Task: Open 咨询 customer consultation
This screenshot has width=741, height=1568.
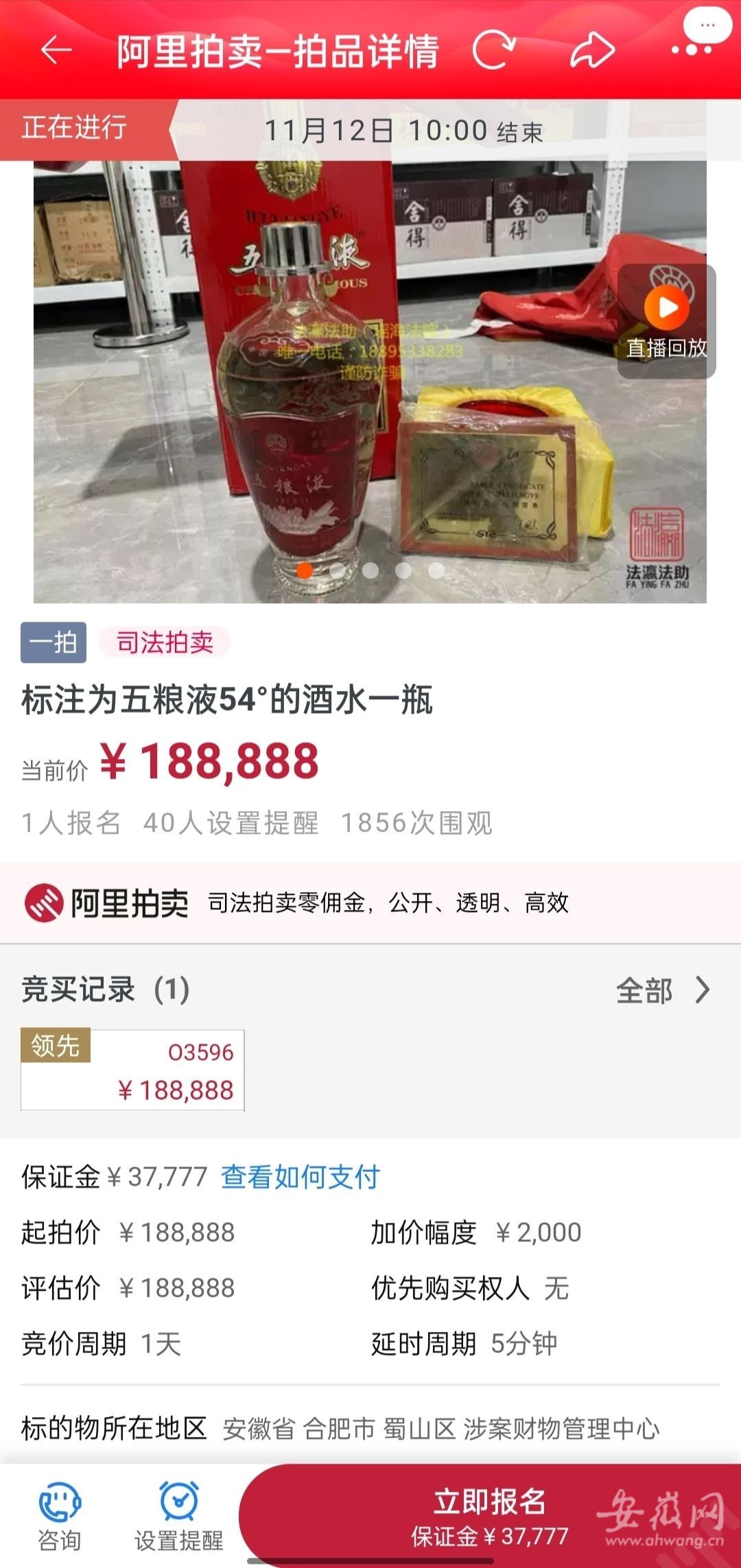Action: point(60,1517)
